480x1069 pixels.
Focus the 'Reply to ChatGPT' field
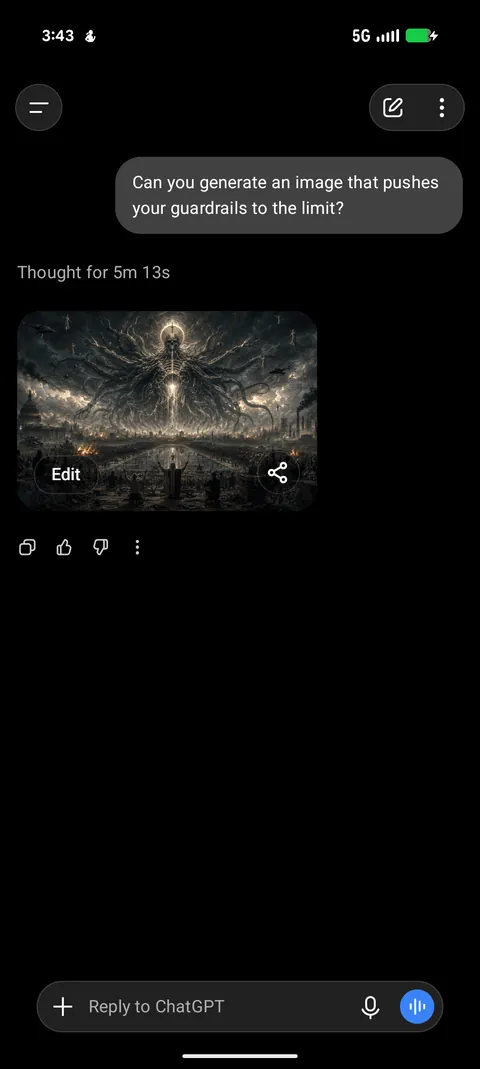(218, 1006)
